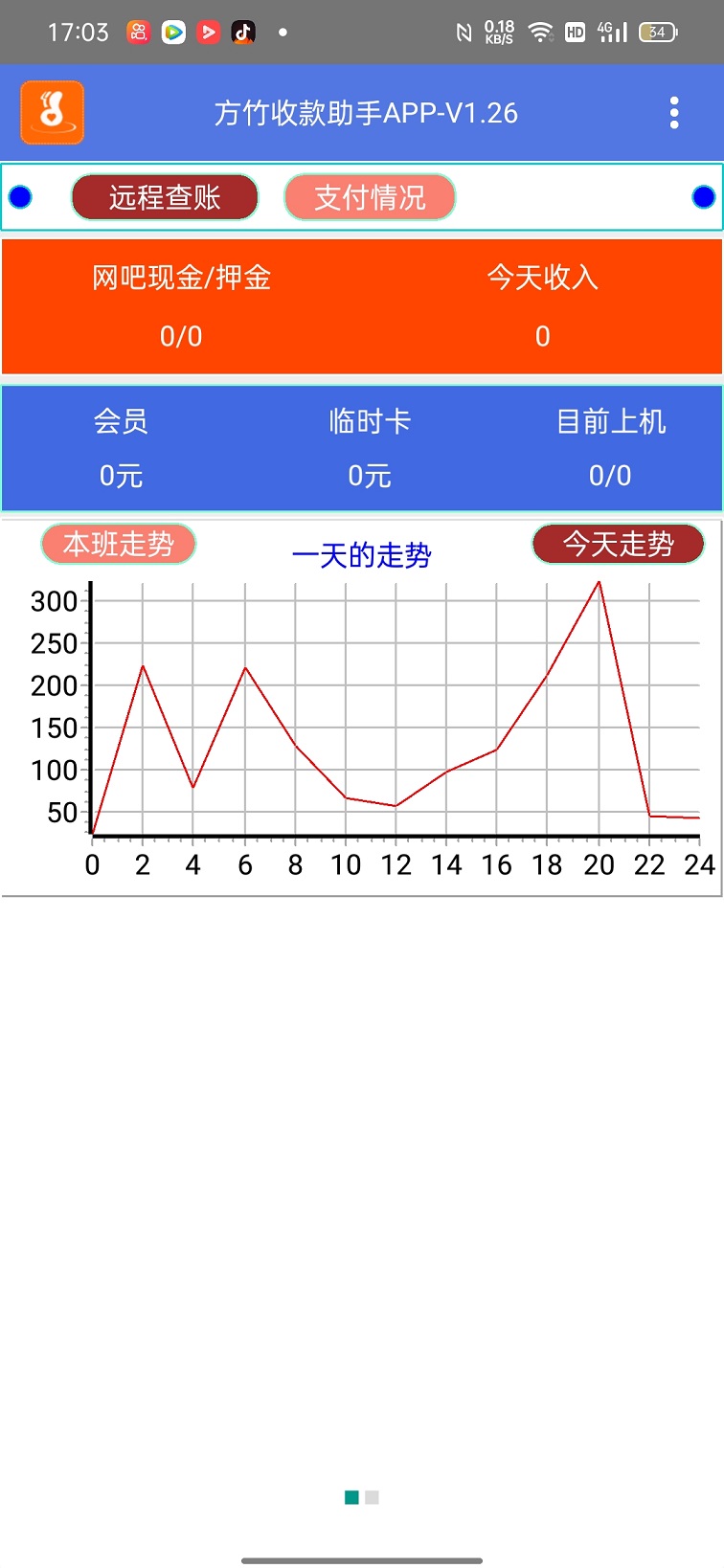View the 本班走势 shift trend

[x=118, y=543]
